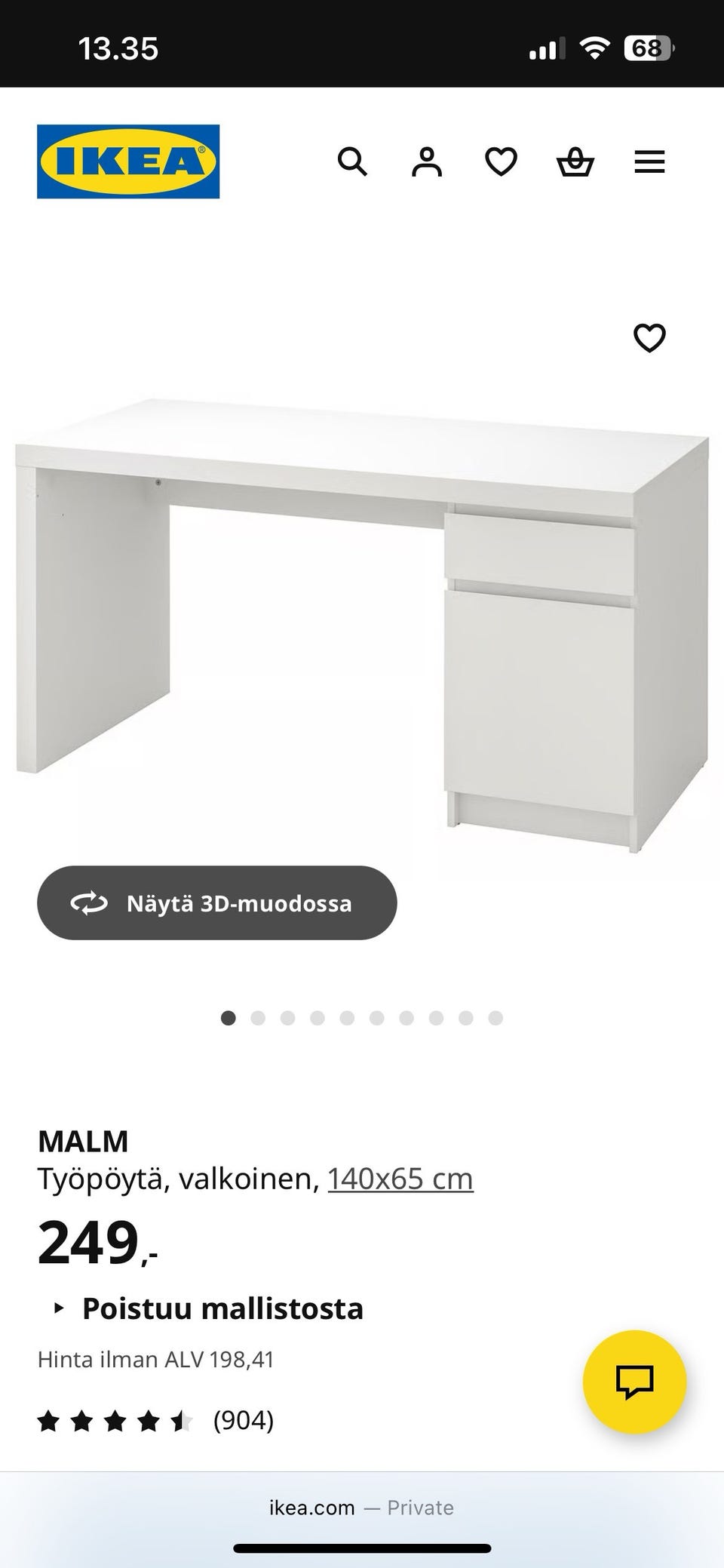Tap the ikea.com address bar
The image size is (724, 1568).
(x=362, y=1508)
